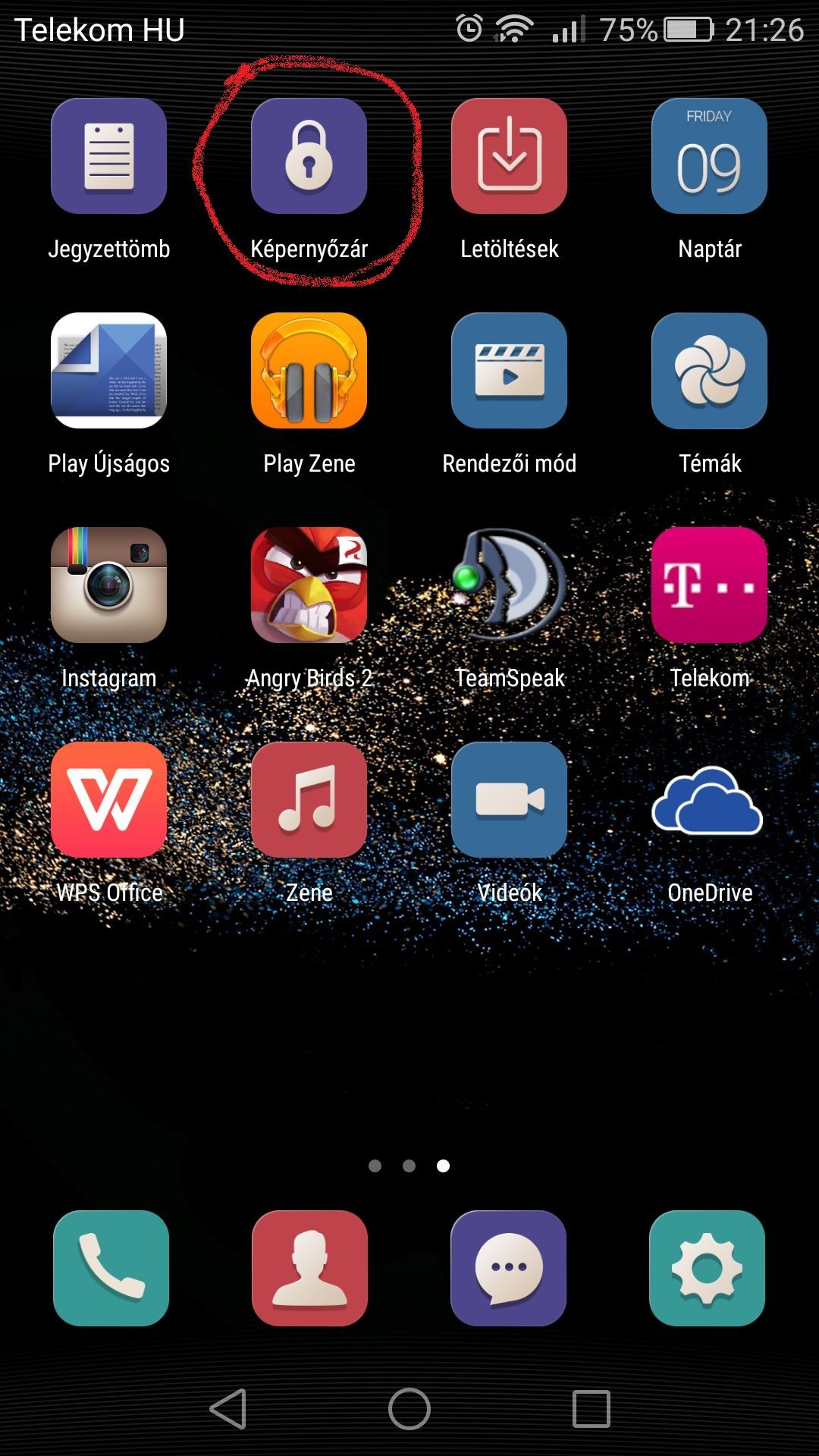819x1456 pixels.
Task: Open the messaging app in the dock
Action: [508, 1268]
